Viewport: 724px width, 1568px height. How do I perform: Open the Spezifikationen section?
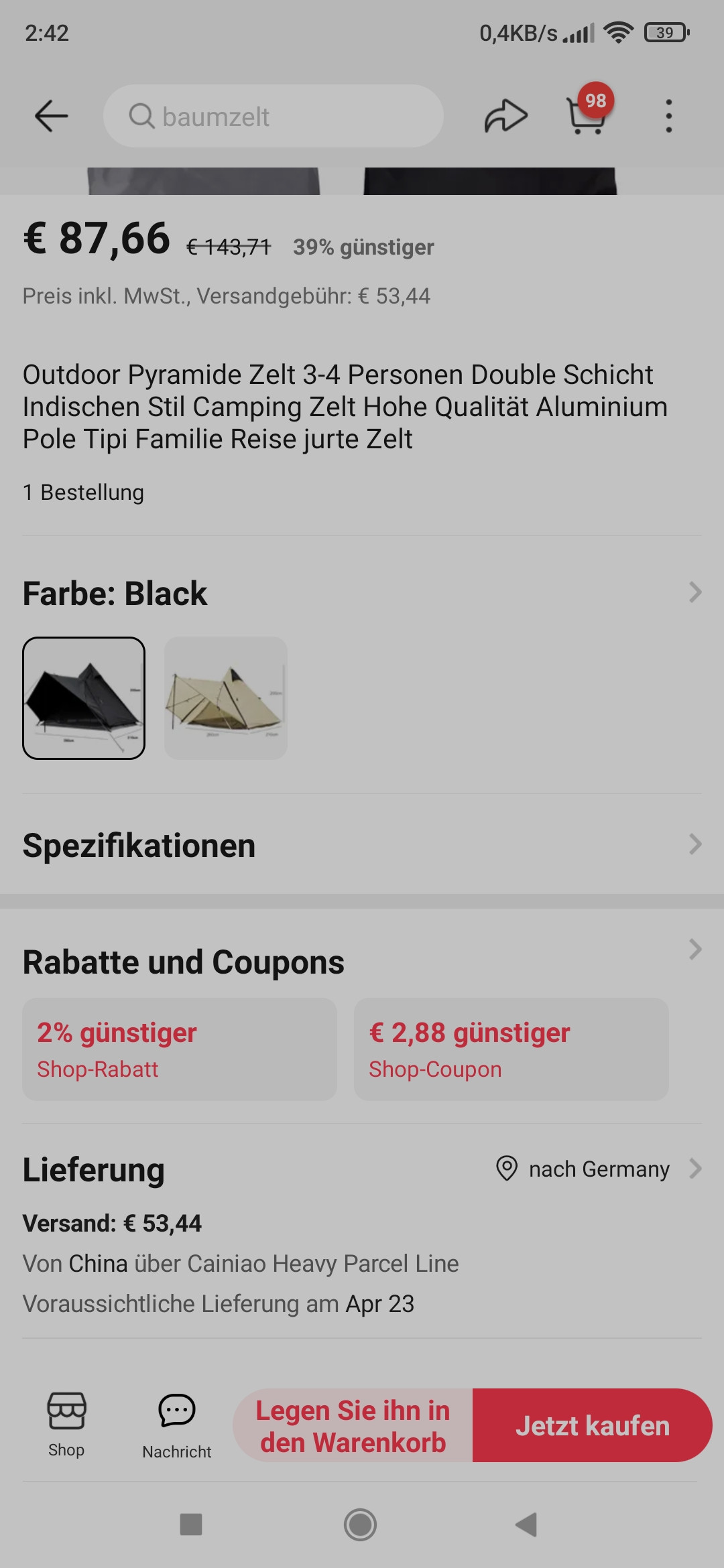[x=362, y=845]
